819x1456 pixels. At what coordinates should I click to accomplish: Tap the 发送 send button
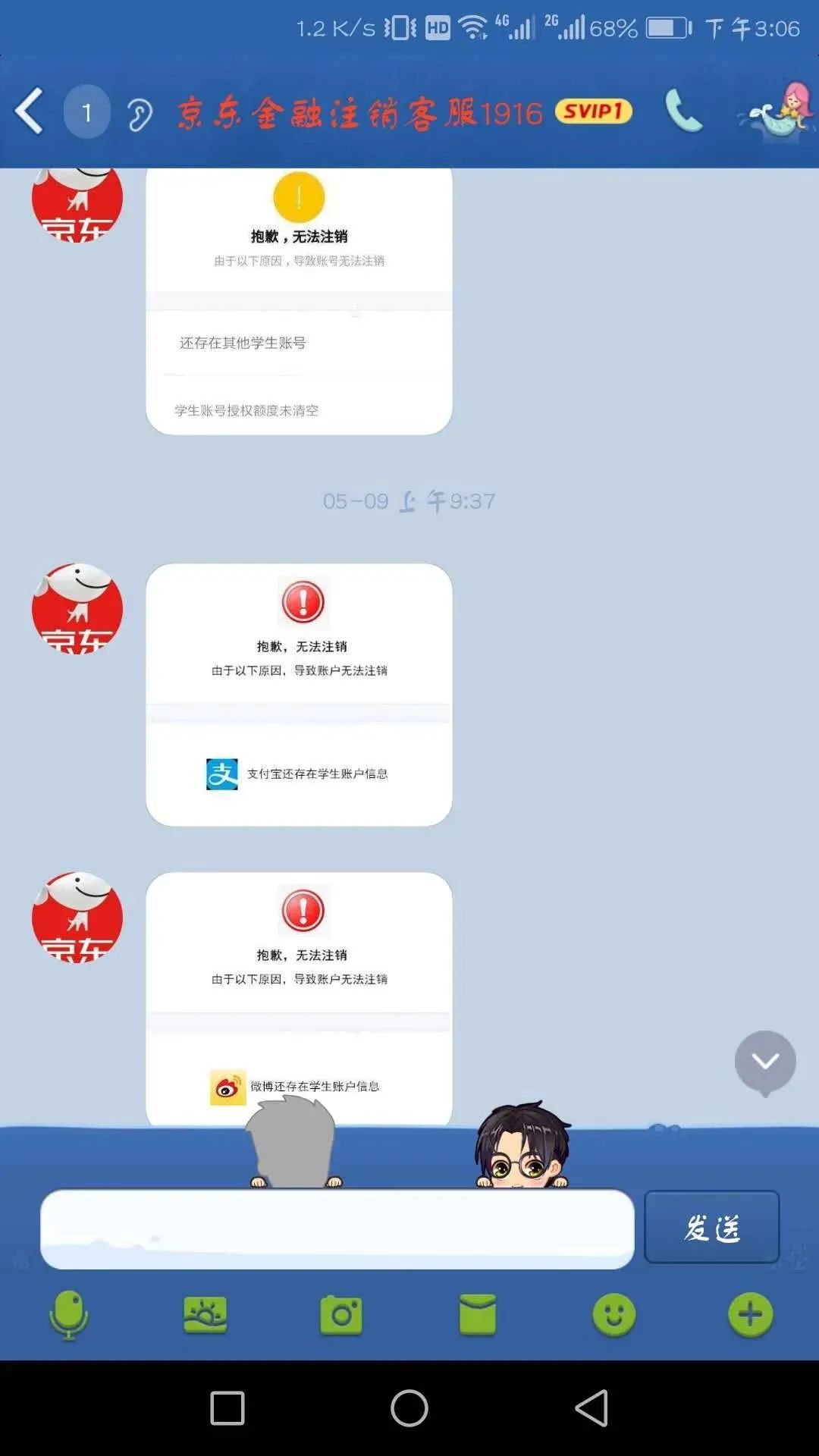click(711, 1227)
